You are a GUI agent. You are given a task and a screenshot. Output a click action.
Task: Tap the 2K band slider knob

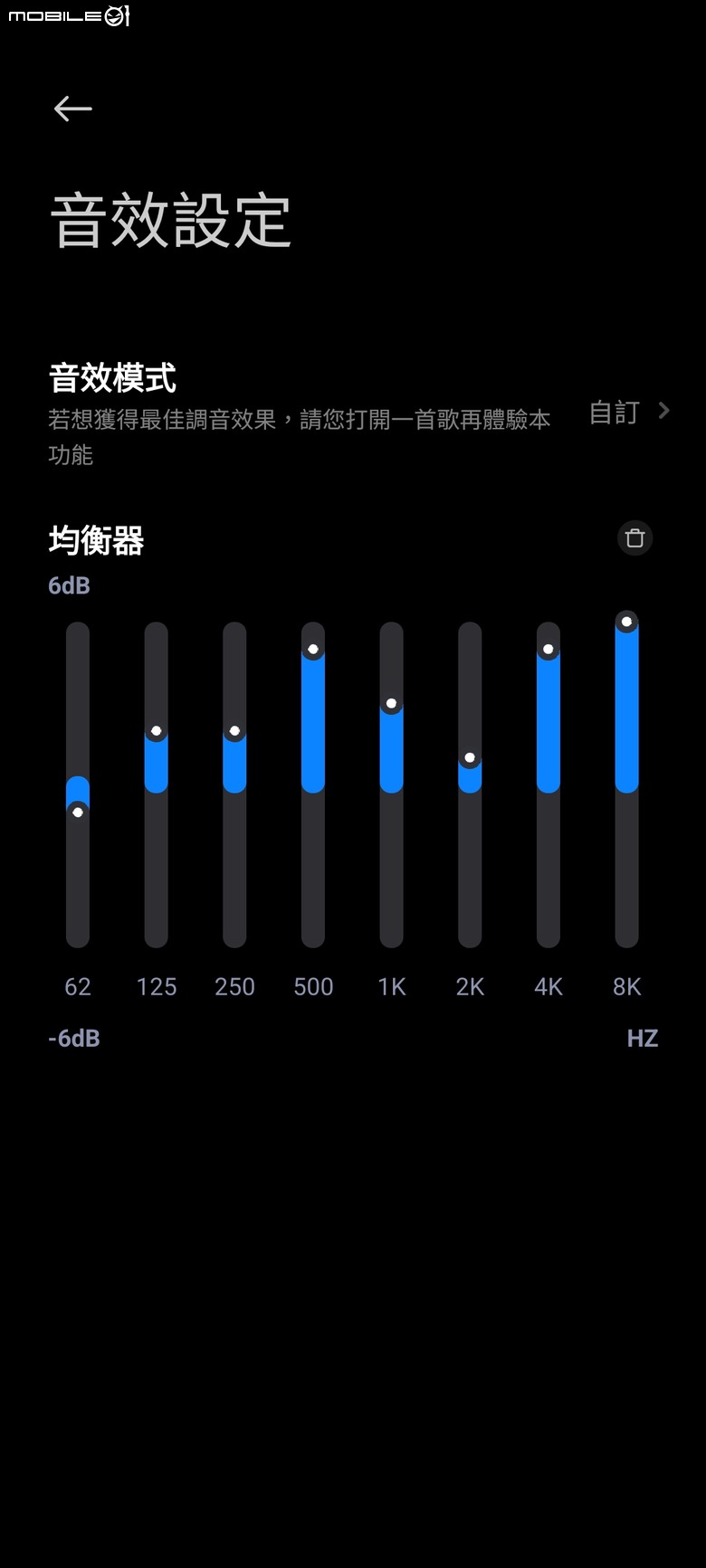[470, 757]
